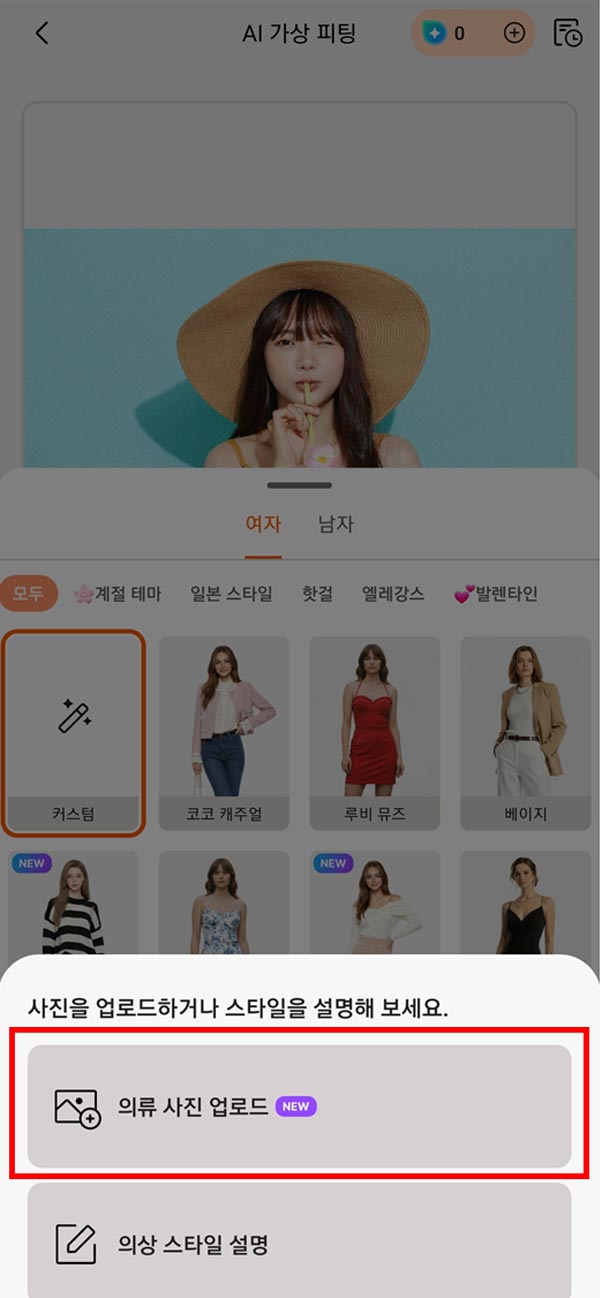Filter by 일본 스타일

pos(231,594)
